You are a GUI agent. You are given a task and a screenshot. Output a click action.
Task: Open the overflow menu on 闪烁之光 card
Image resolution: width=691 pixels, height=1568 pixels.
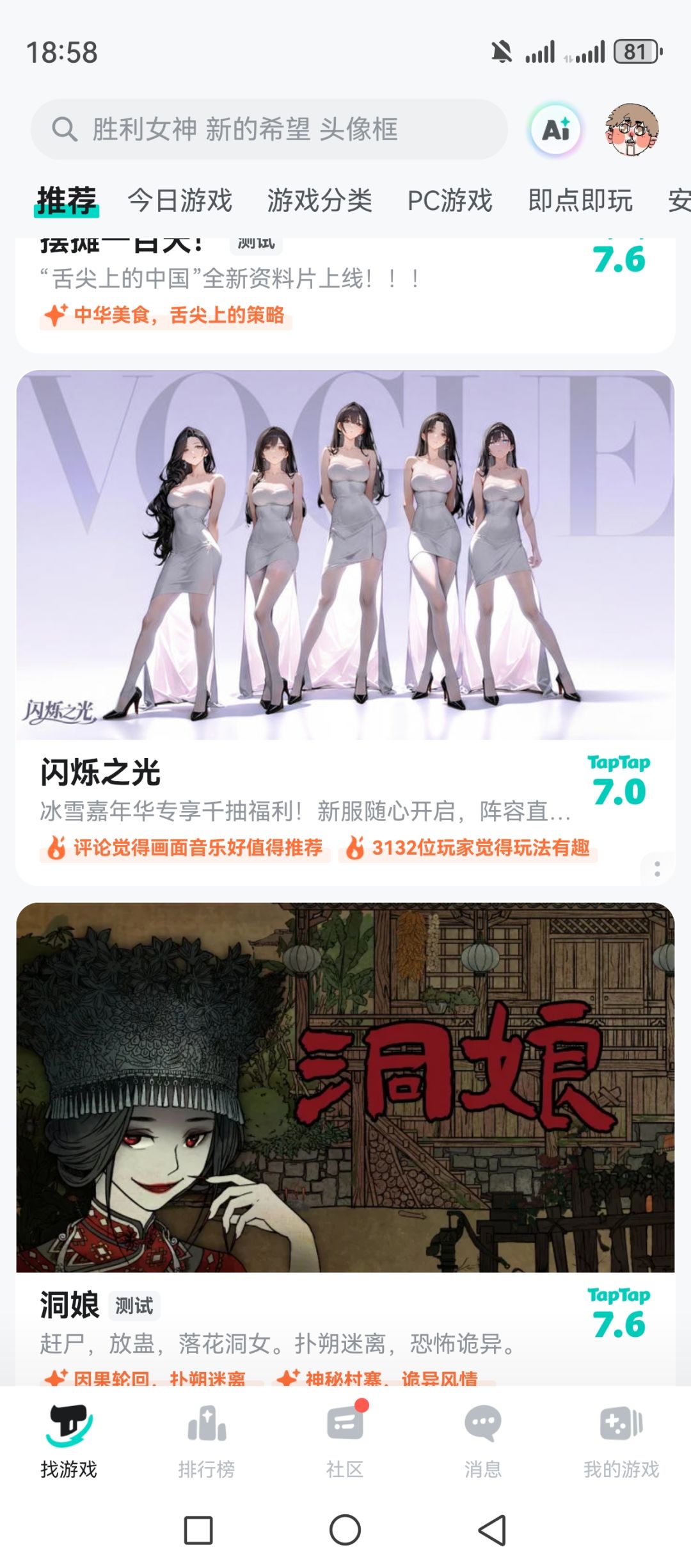(x=657, y=869)
